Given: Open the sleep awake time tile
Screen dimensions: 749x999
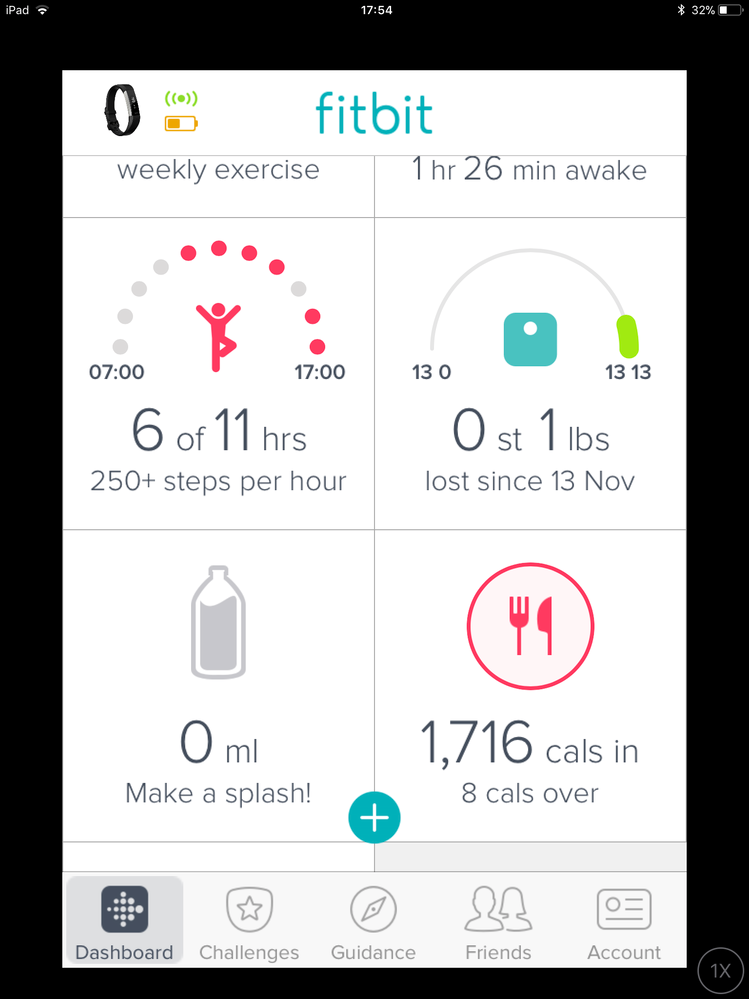Looking at the screenshot, I should (530, 178).
